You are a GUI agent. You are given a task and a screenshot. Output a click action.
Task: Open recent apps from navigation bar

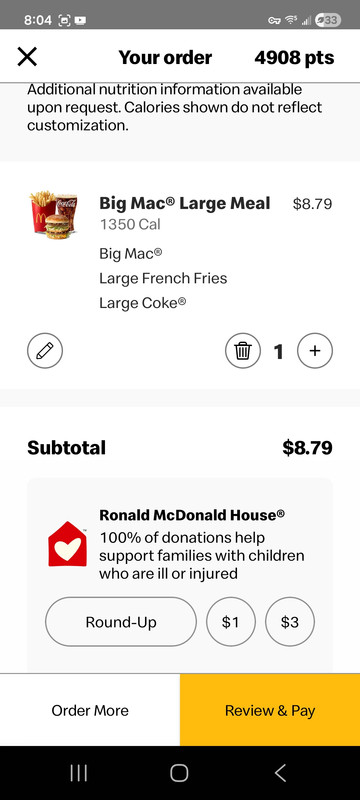click(x=79, y=773)
